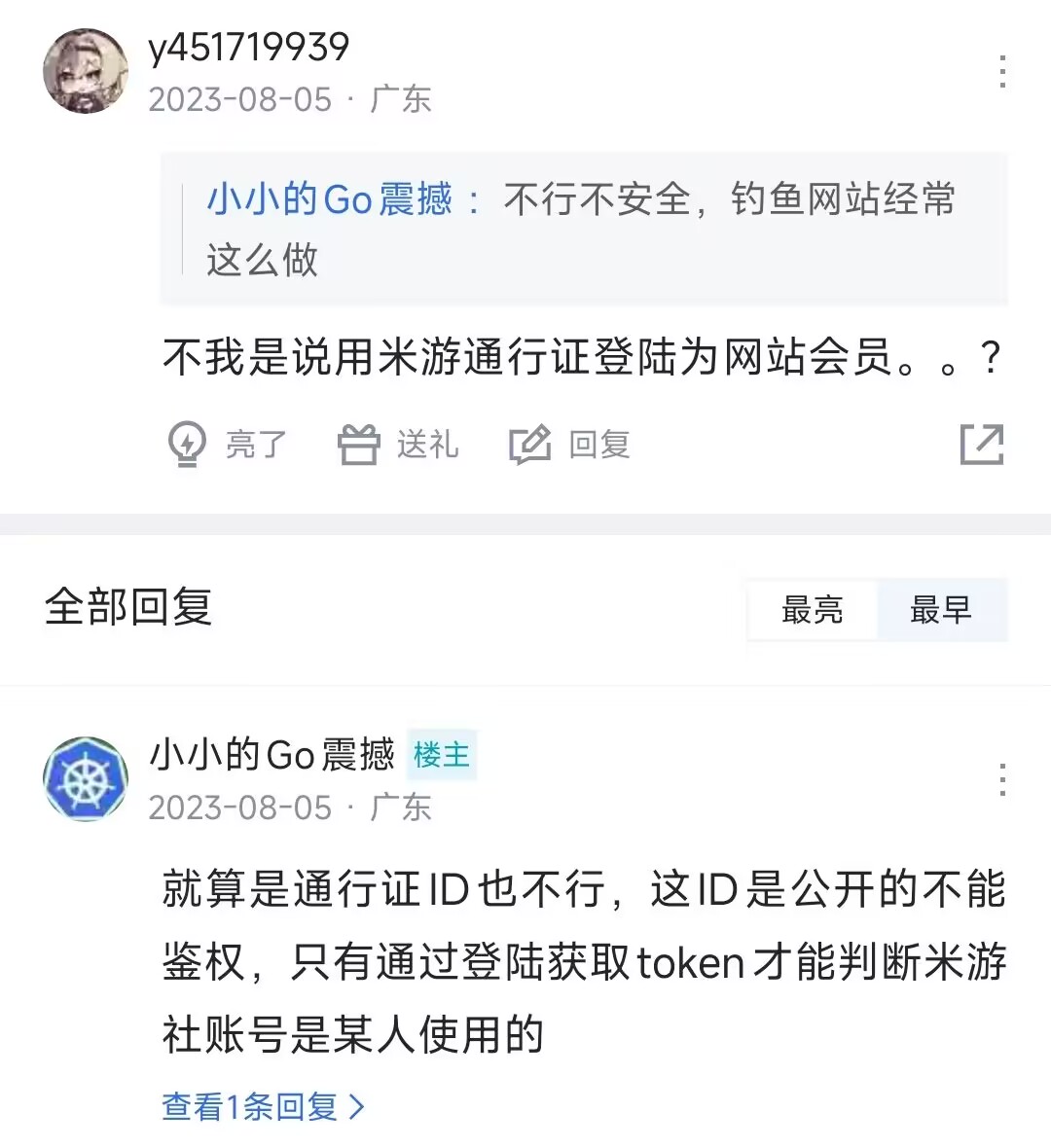
Task: Expand 查看1条回复
Action: pos(263,1106)
